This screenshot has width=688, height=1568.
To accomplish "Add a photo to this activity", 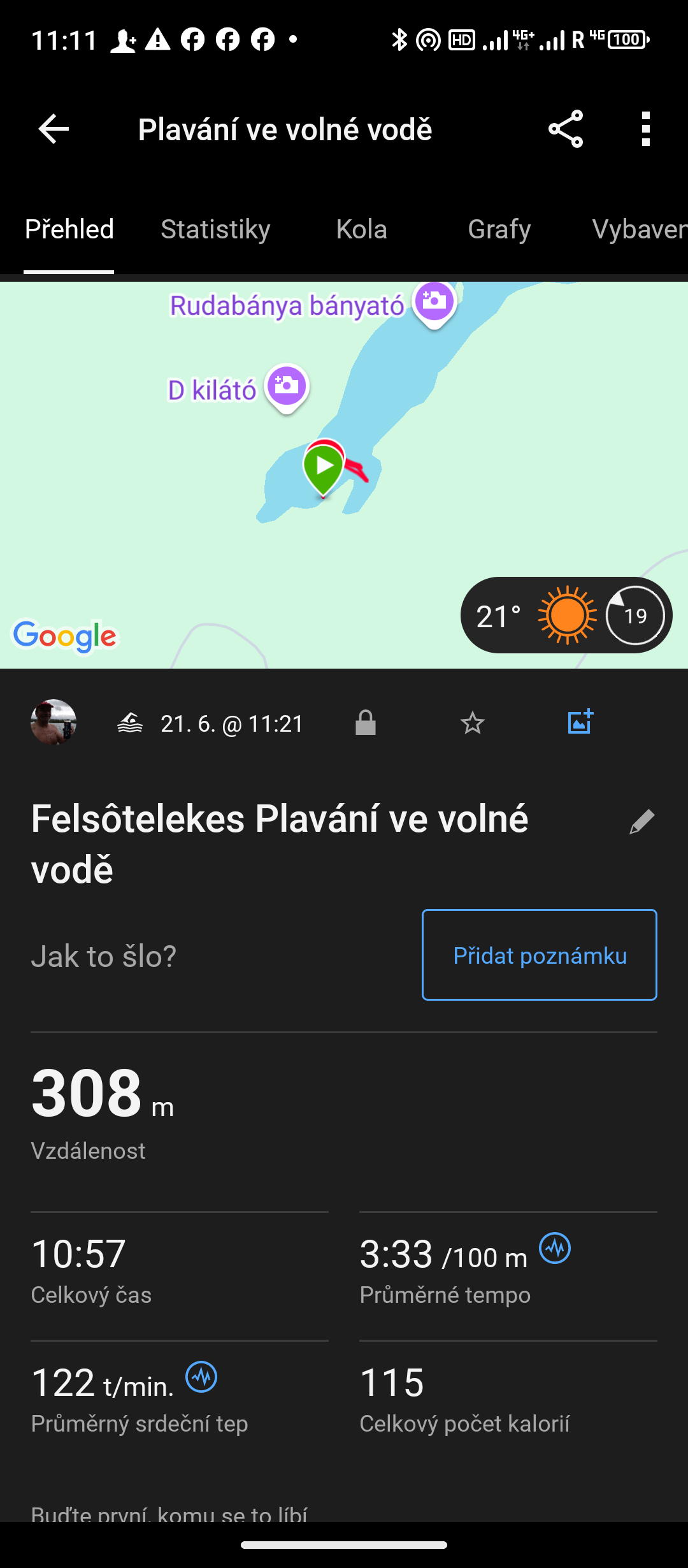I will coord(580,722).
